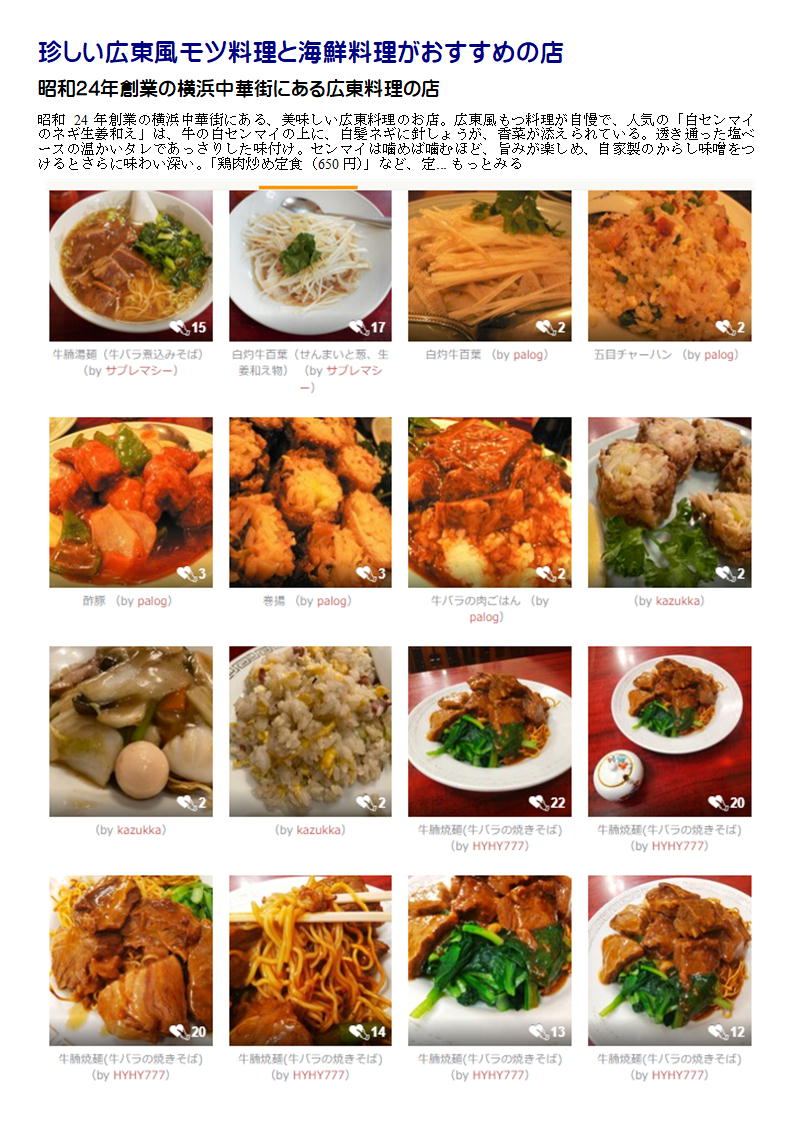
Task: View the 酢豚 sweet and sour pork photo
Action: [x=131, y=502]
